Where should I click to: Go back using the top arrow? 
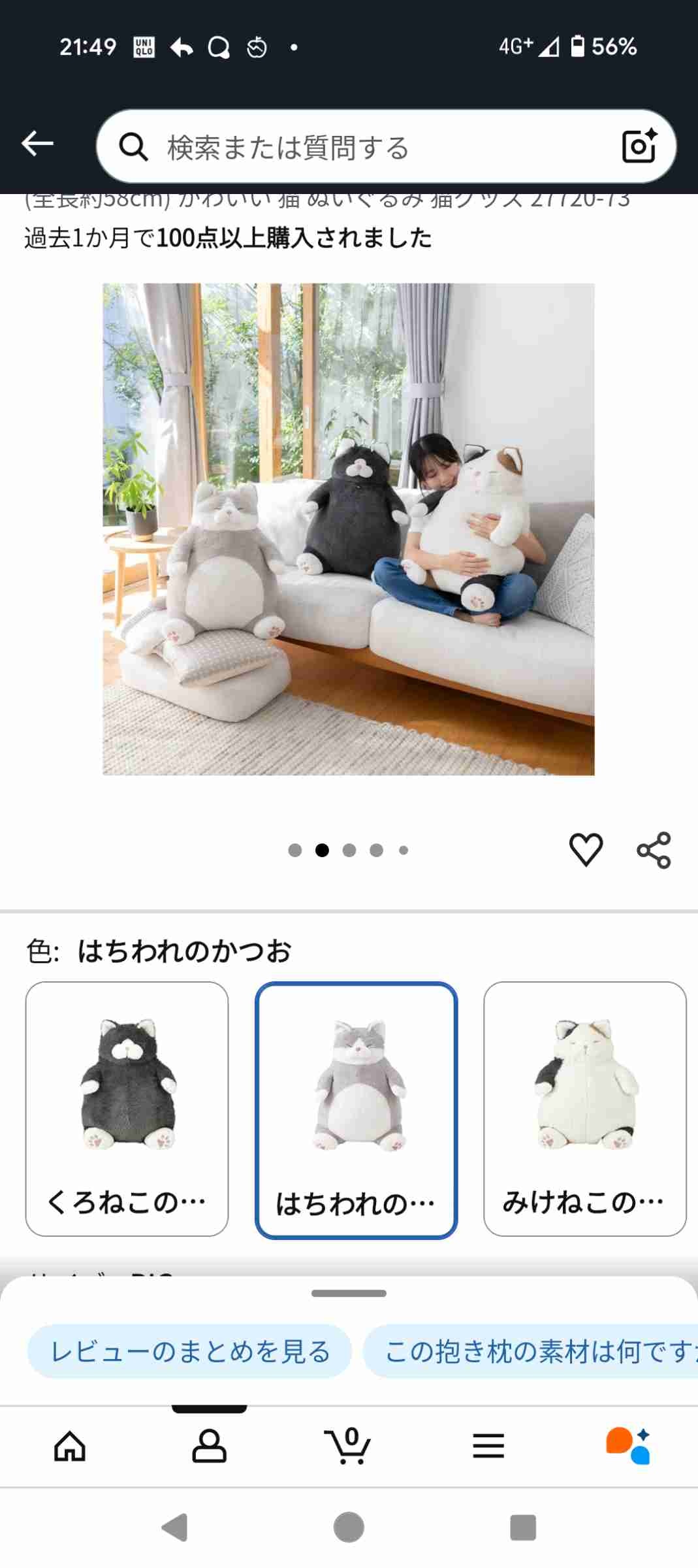pyautogui.click(x=37, y=144)
